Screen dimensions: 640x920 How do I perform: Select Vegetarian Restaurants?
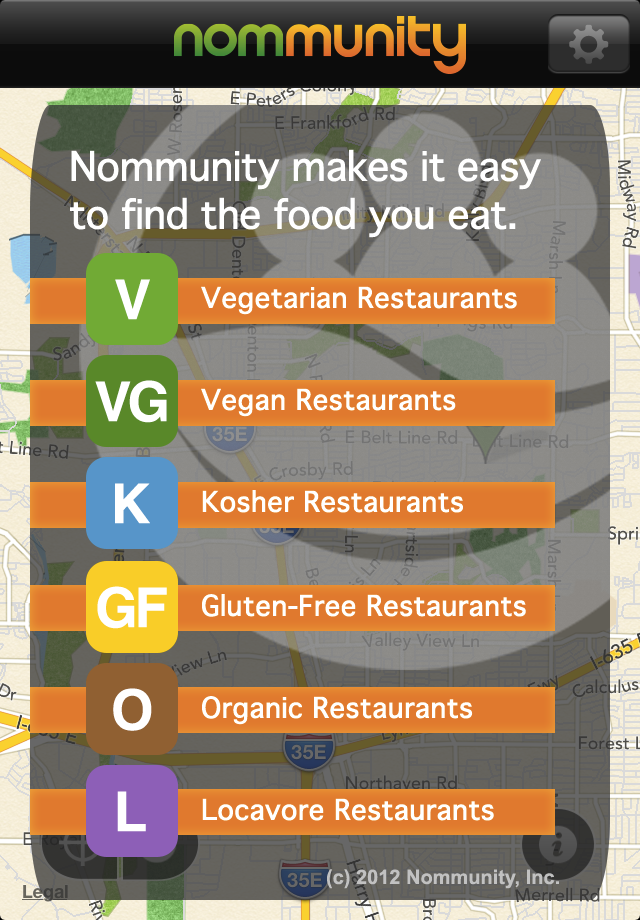click(359, 299)
